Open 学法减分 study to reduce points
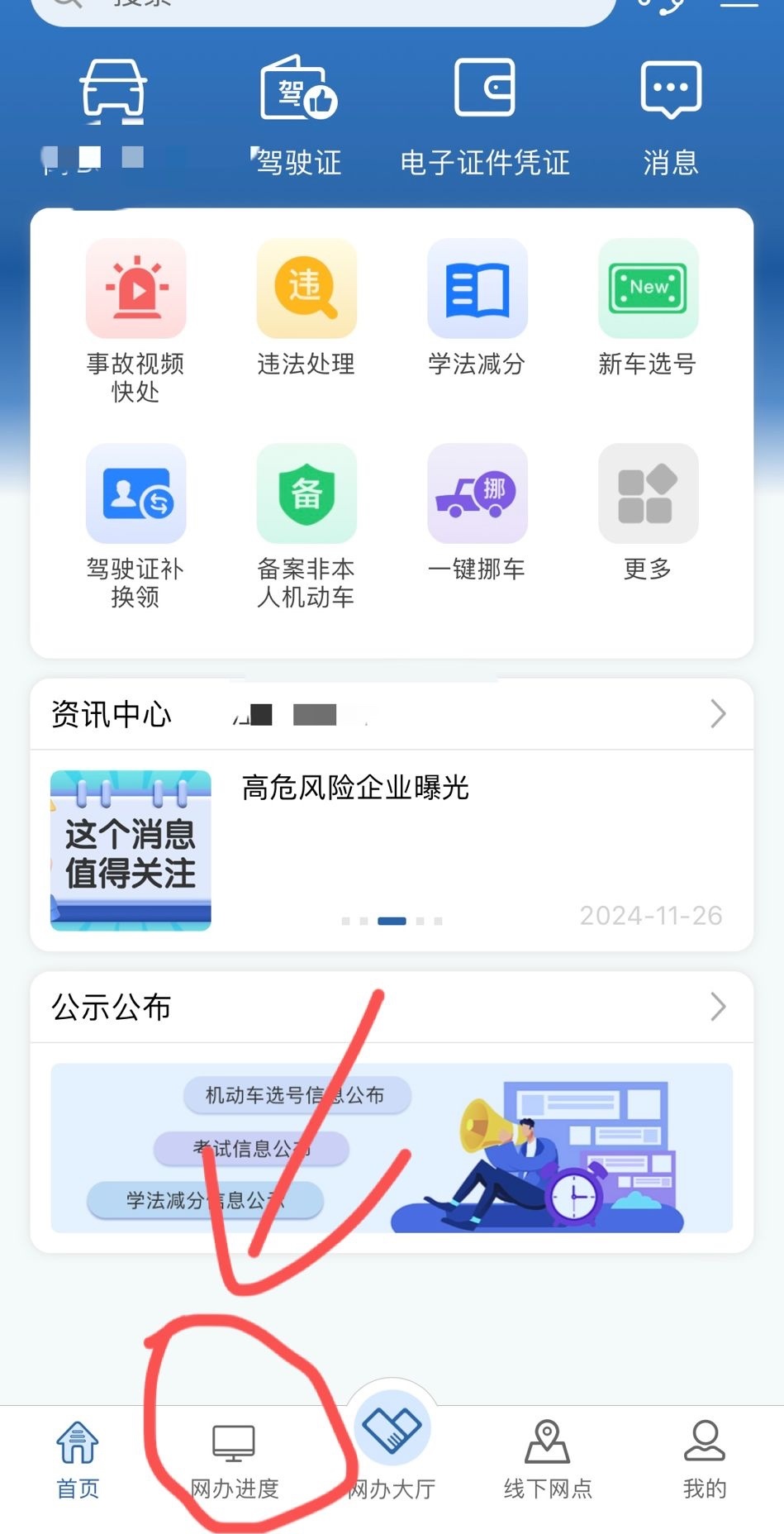The height and width of the screenshot is (1534, 784). (x=477, y=306)
